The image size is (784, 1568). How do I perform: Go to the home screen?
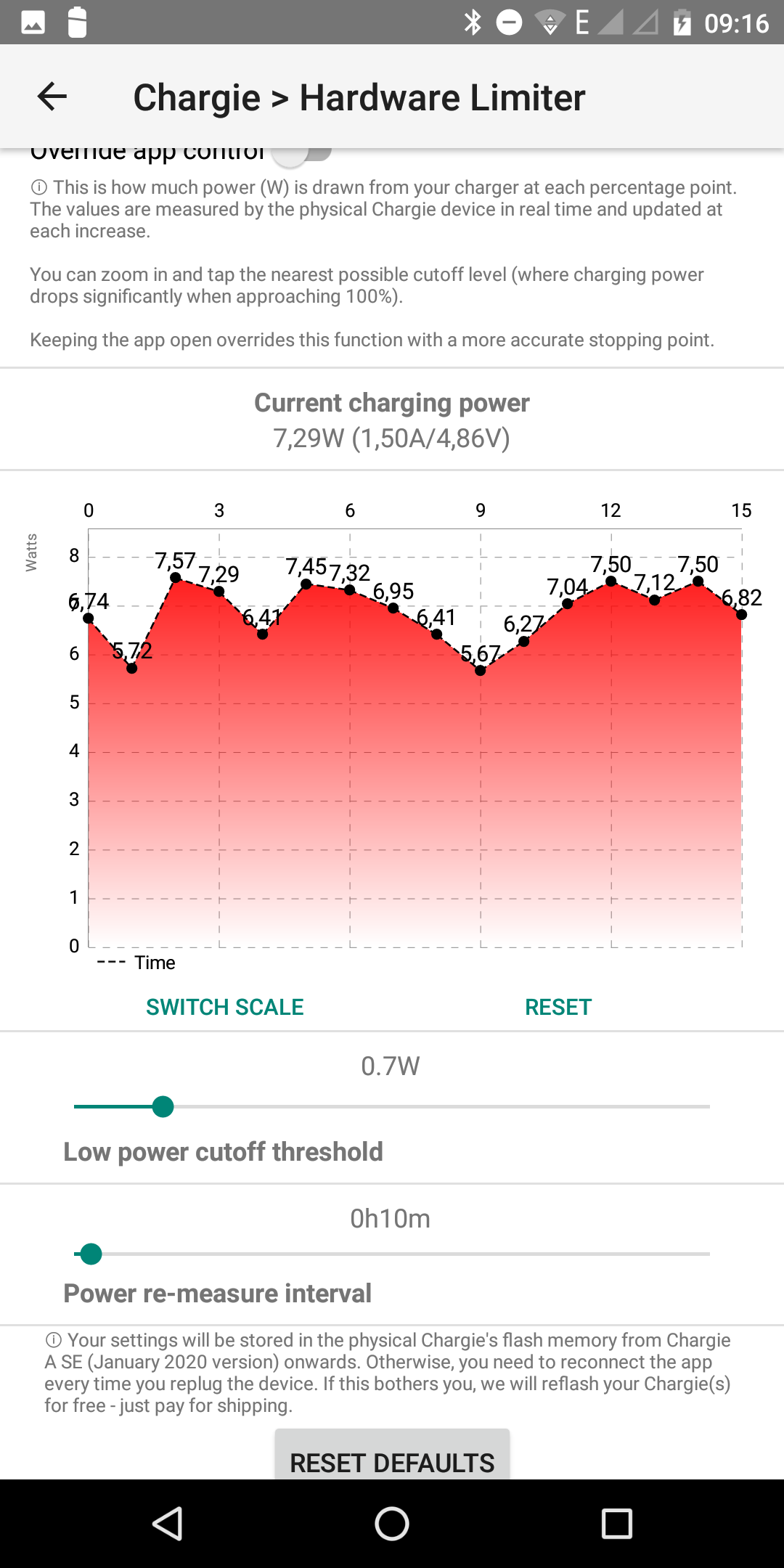coord(392,1523)
